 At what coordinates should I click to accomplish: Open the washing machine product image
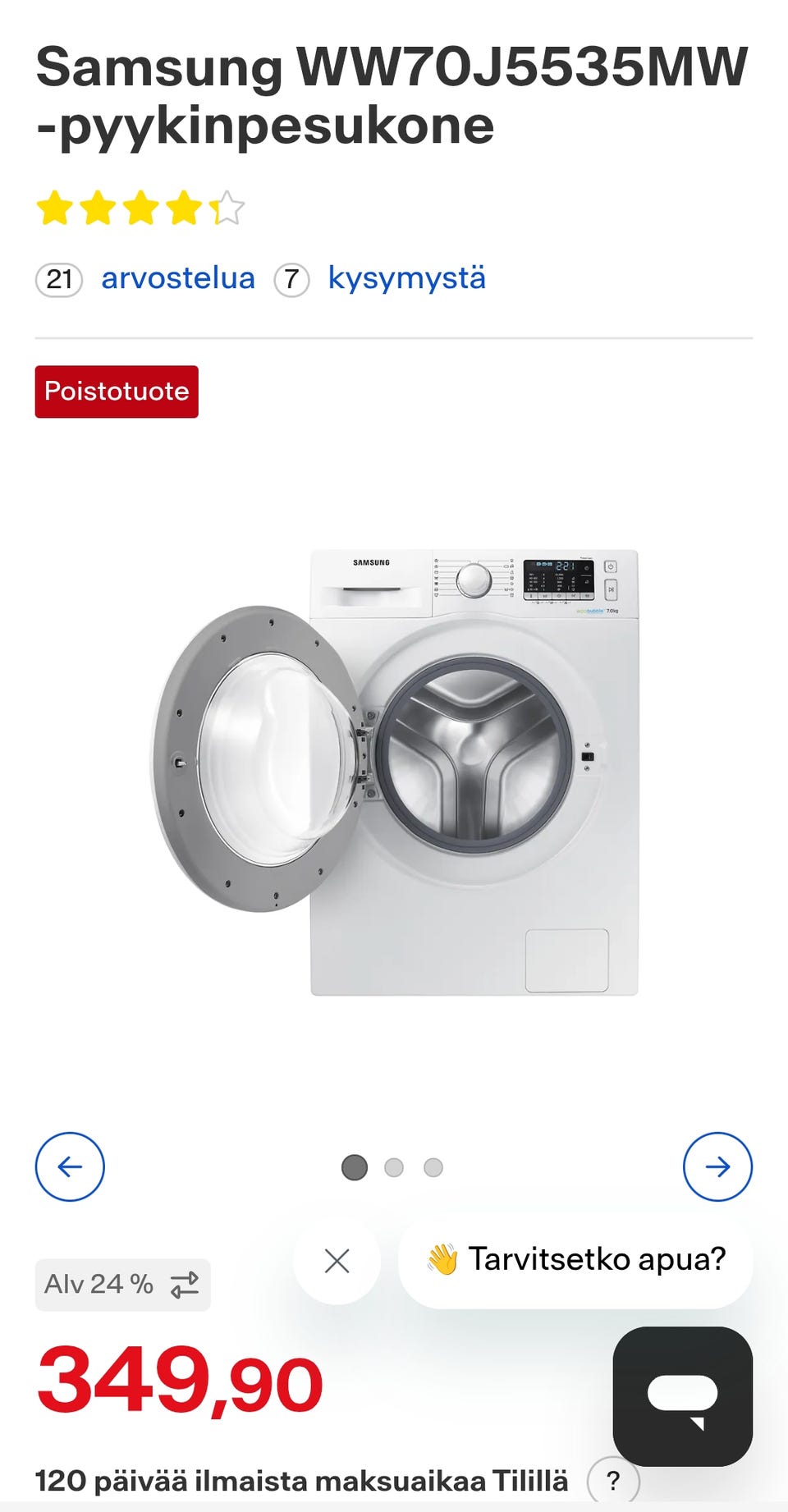(x=394, y=772)
